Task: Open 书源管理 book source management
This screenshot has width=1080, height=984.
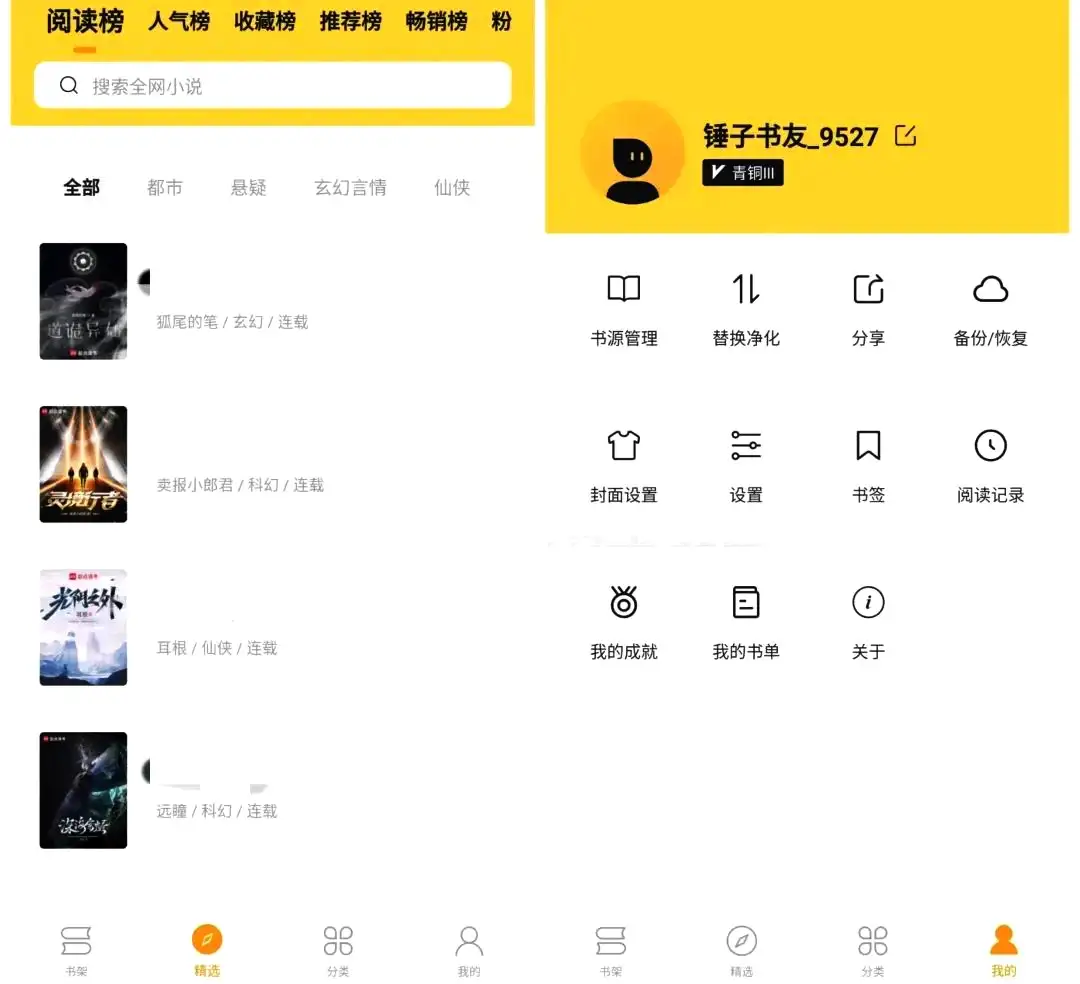Action: click(624, 309)
